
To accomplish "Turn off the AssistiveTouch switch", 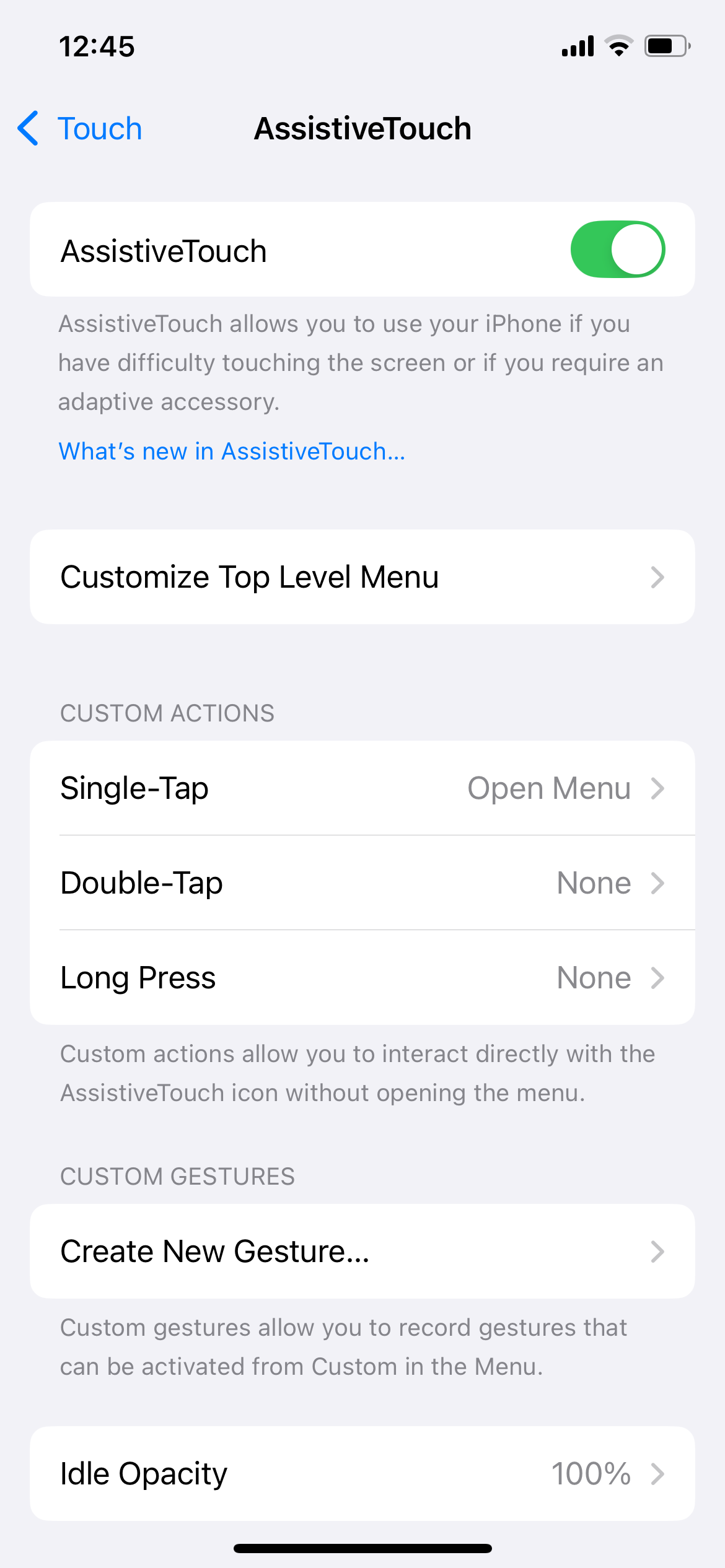I will click(617, 250).
